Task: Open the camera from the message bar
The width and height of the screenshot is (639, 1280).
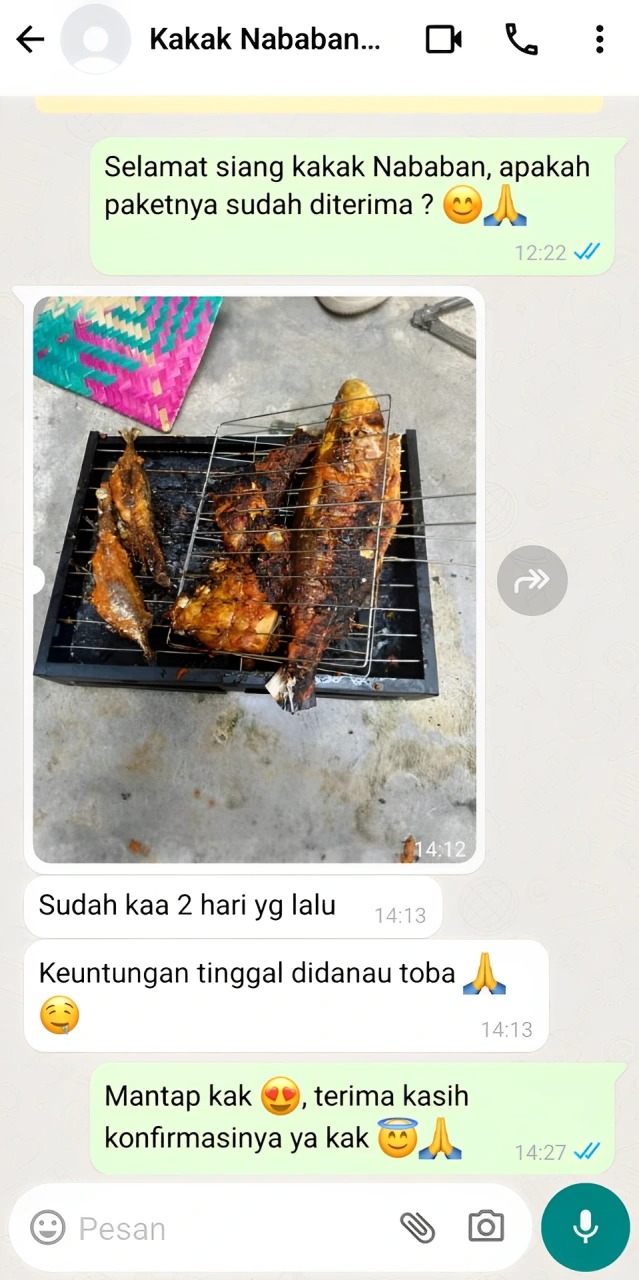Action: pos(486,1227)
